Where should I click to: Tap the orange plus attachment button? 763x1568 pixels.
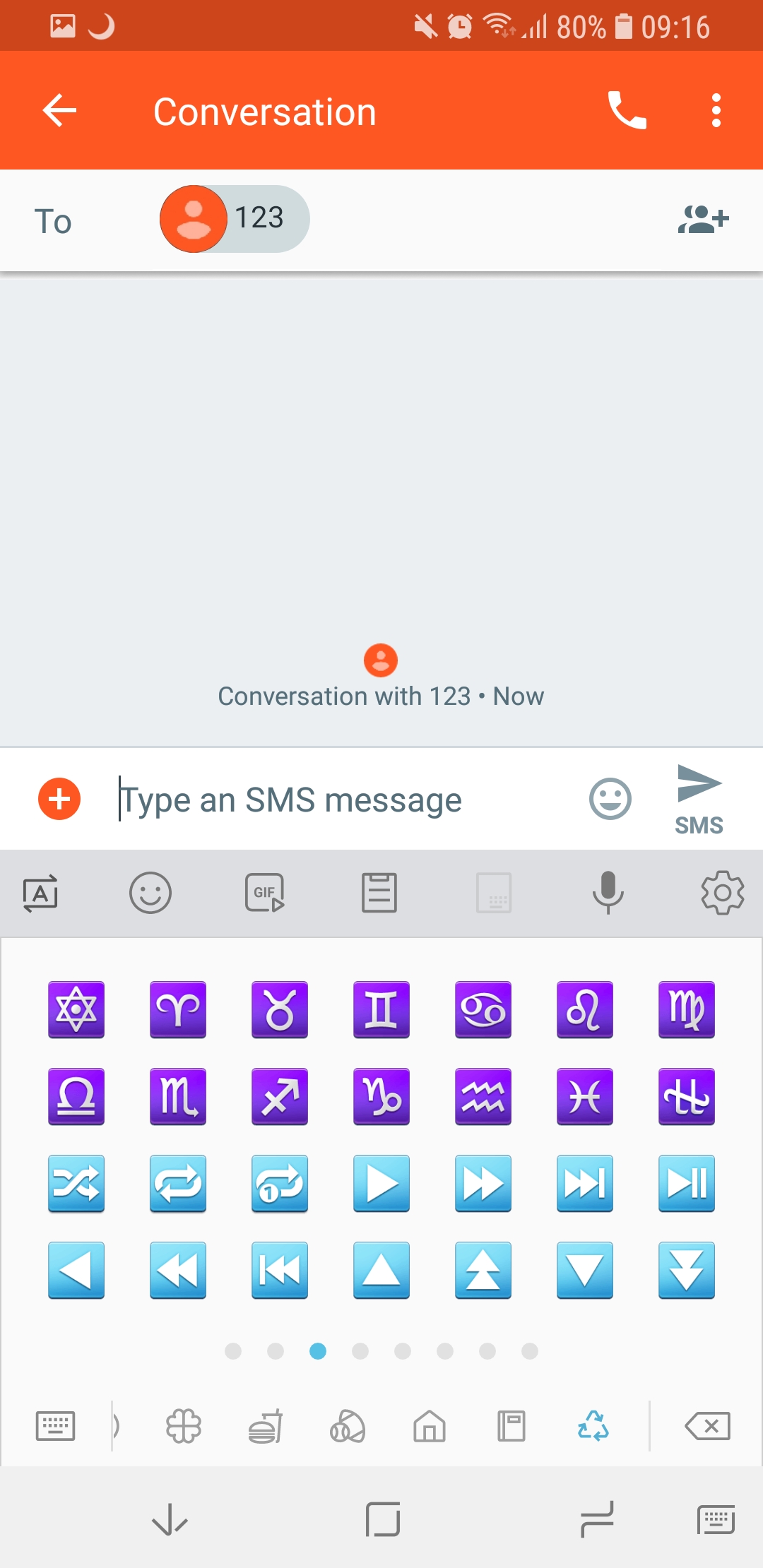[x=59, y=799]
